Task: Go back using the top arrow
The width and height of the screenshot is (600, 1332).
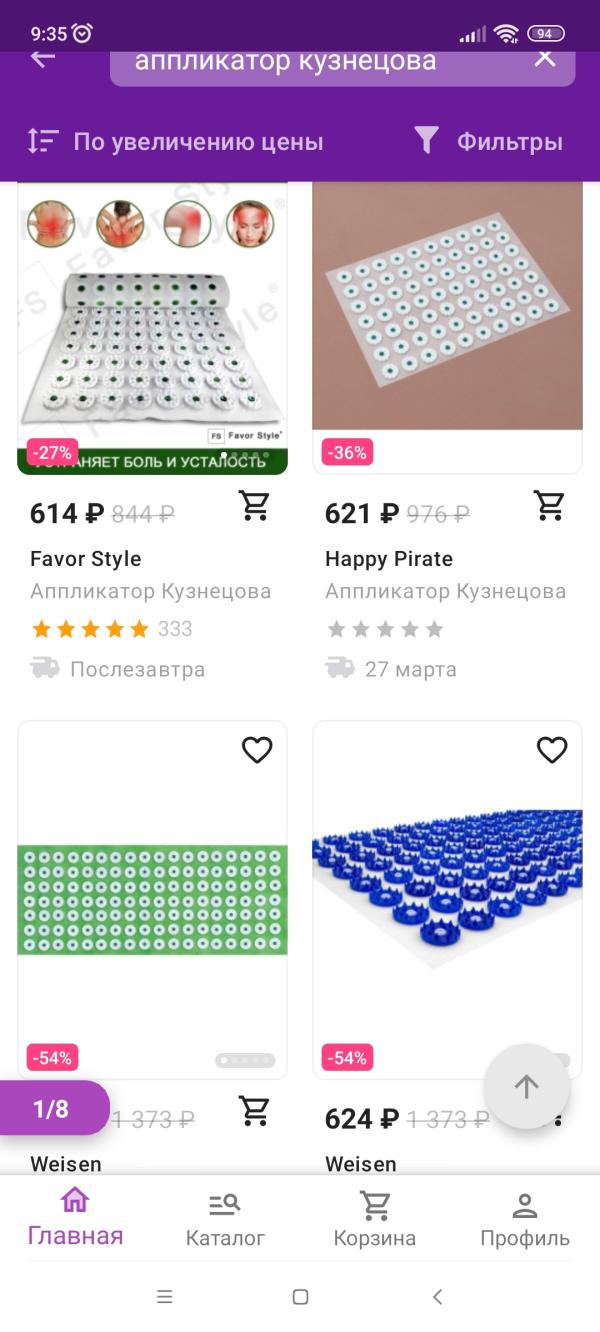Action: point(43,58)
